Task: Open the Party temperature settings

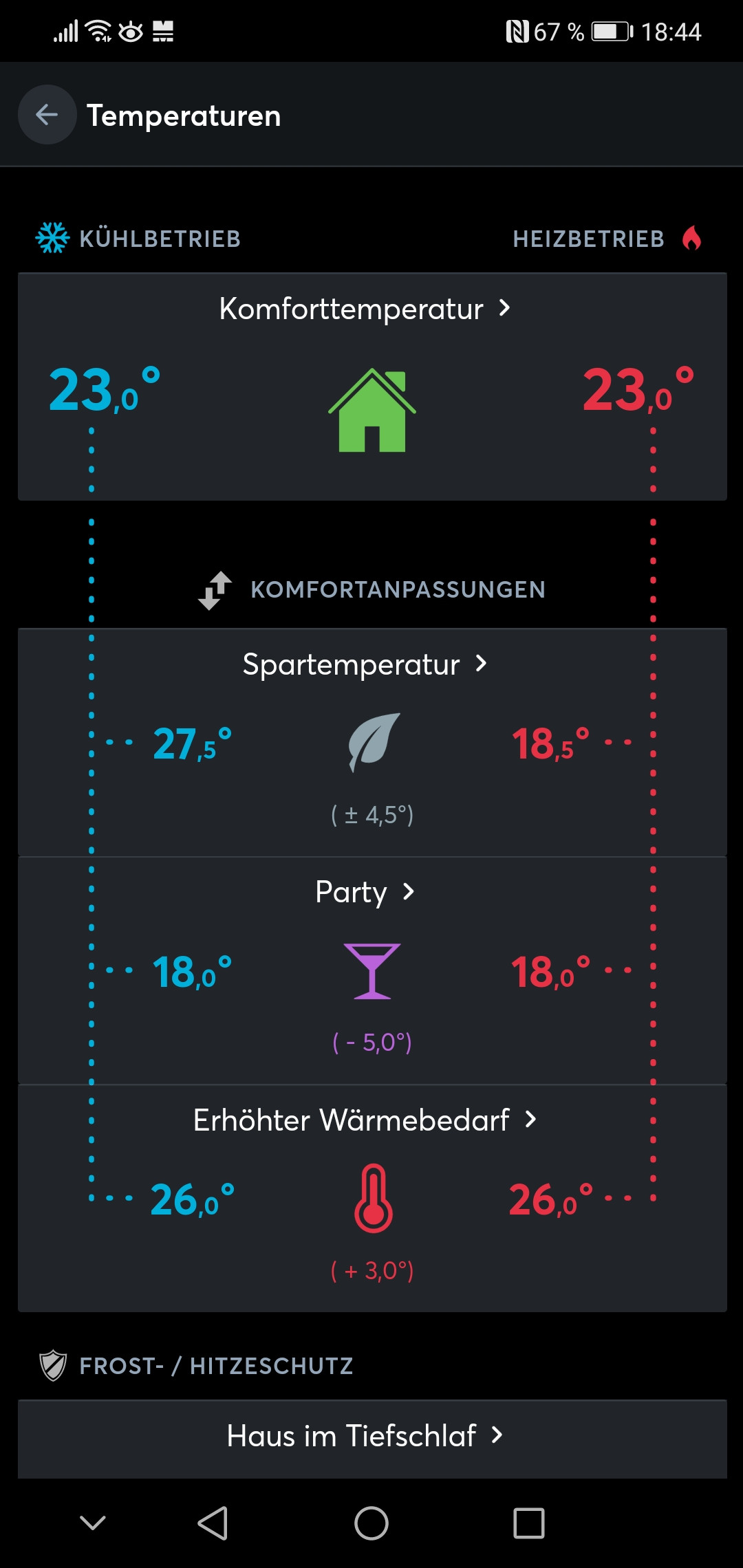Action: click(365, 892)
